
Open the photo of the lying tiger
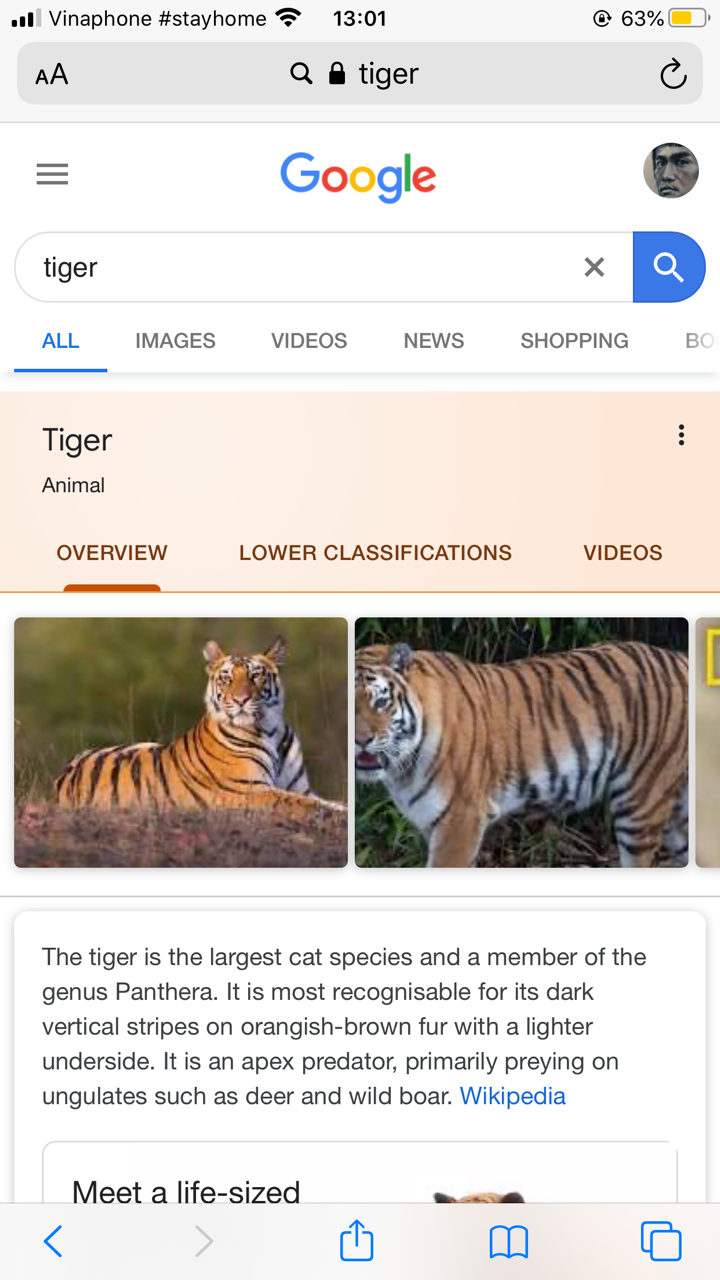tap(181, 742)
